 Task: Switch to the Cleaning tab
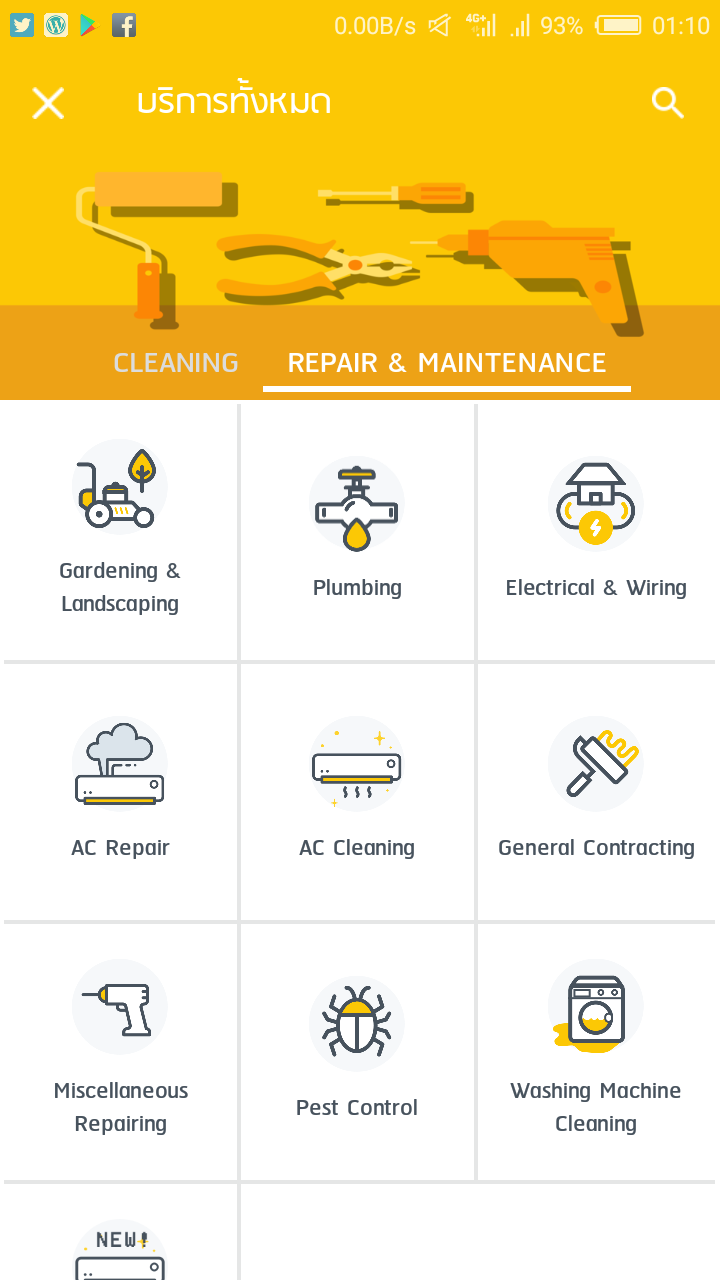coord(176,362)
